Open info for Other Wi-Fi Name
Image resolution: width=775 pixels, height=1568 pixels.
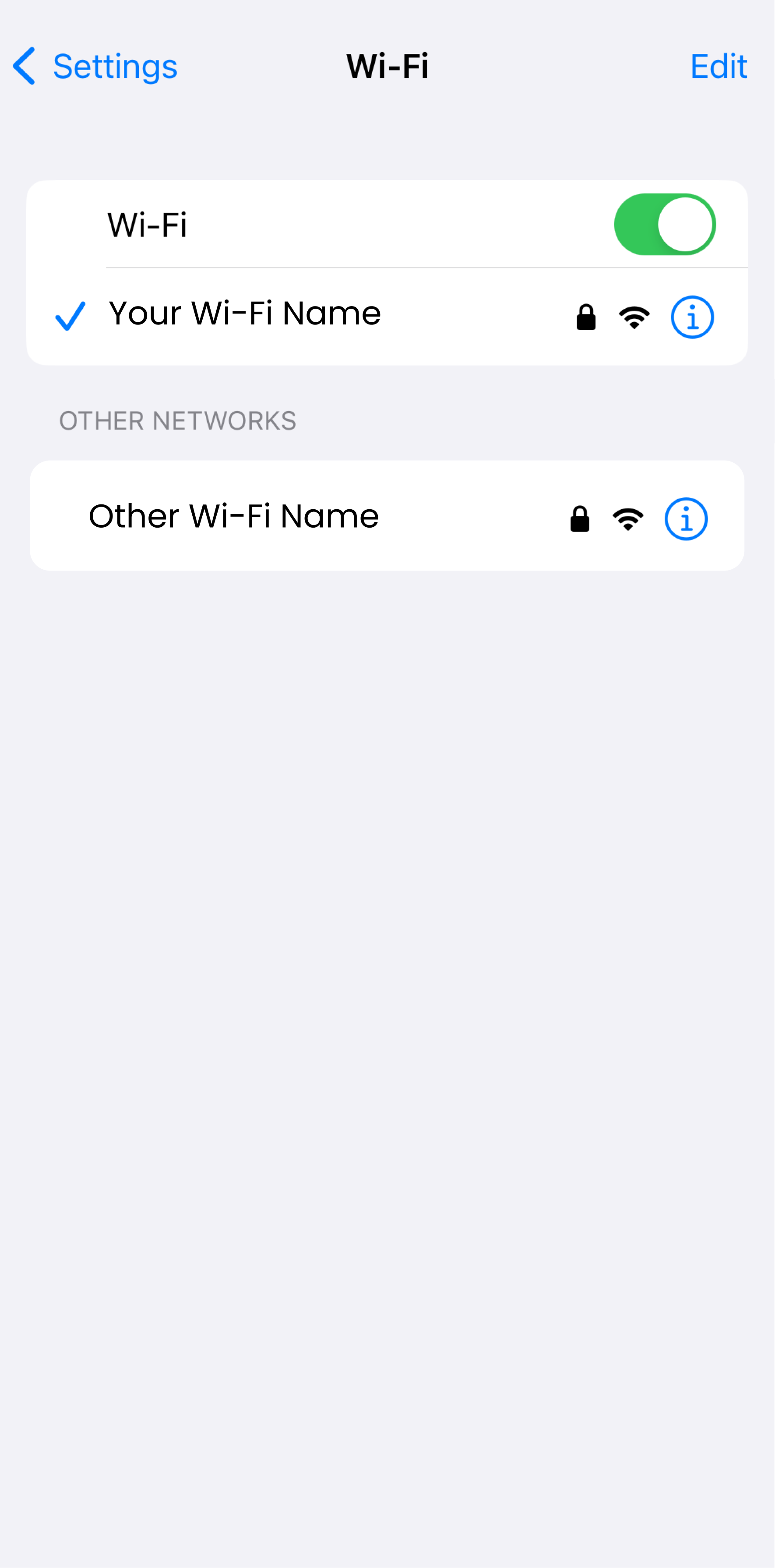click(x=686, y=519)
